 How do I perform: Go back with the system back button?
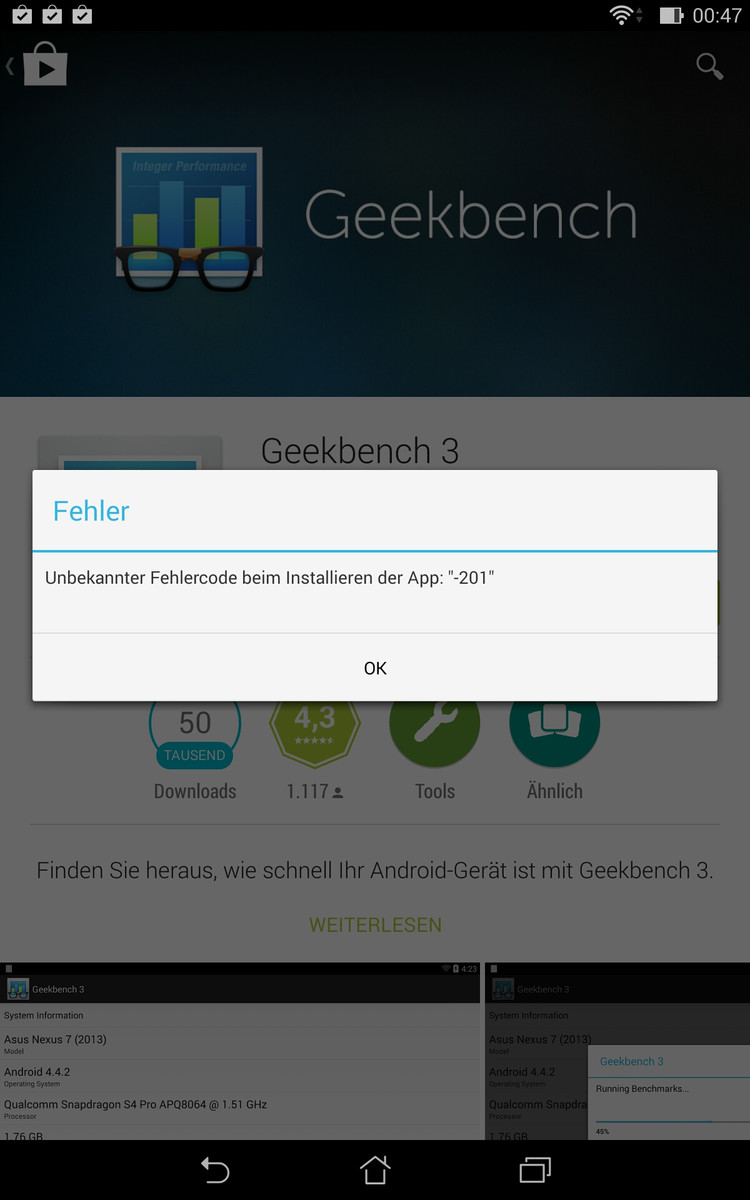coord(215,1170)
